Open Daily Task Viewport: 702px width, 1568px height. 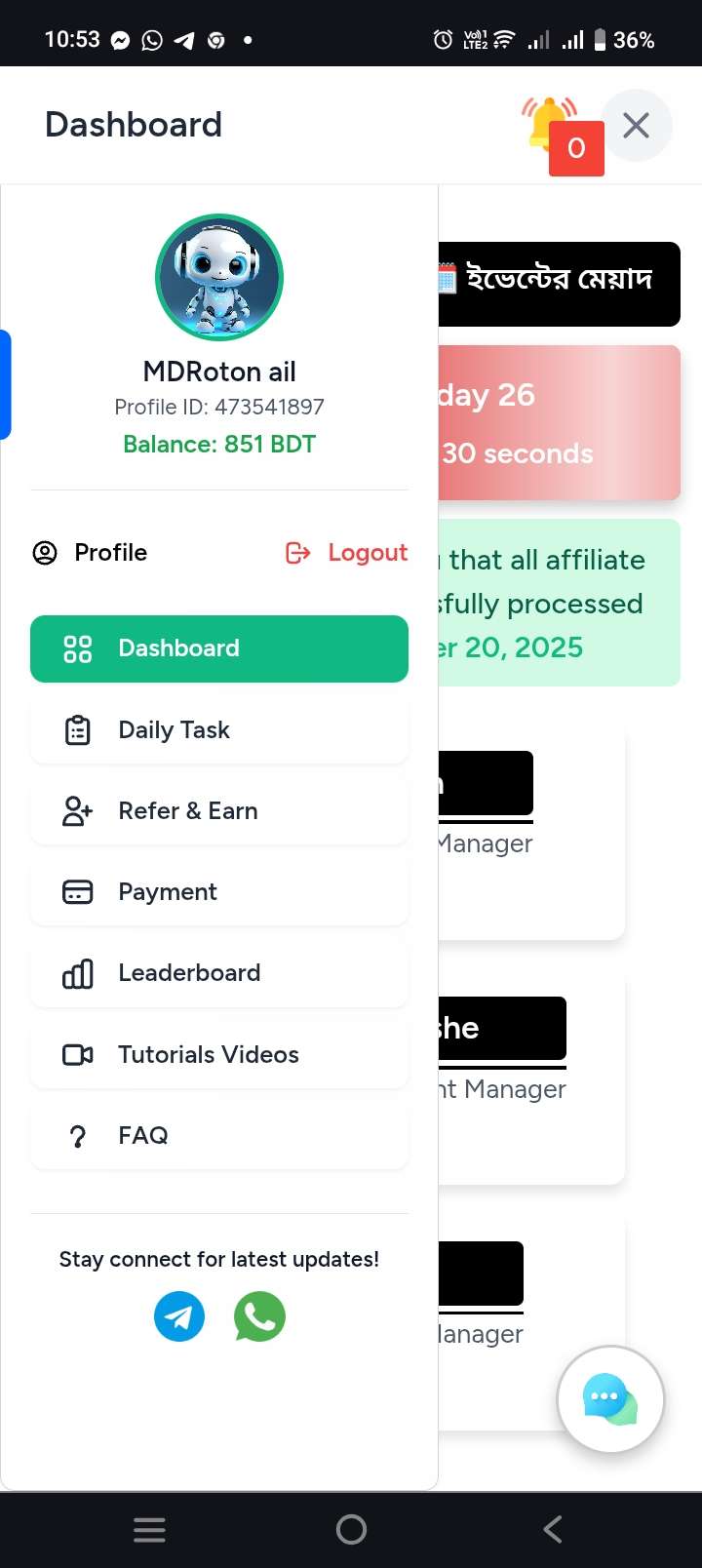pos(219,730)
